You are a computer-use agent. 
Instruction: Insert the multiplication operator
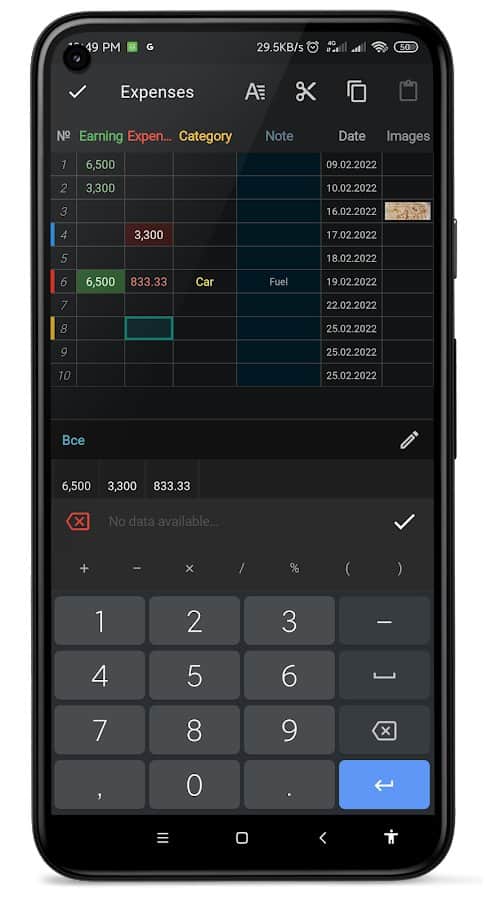coord(190,568)
